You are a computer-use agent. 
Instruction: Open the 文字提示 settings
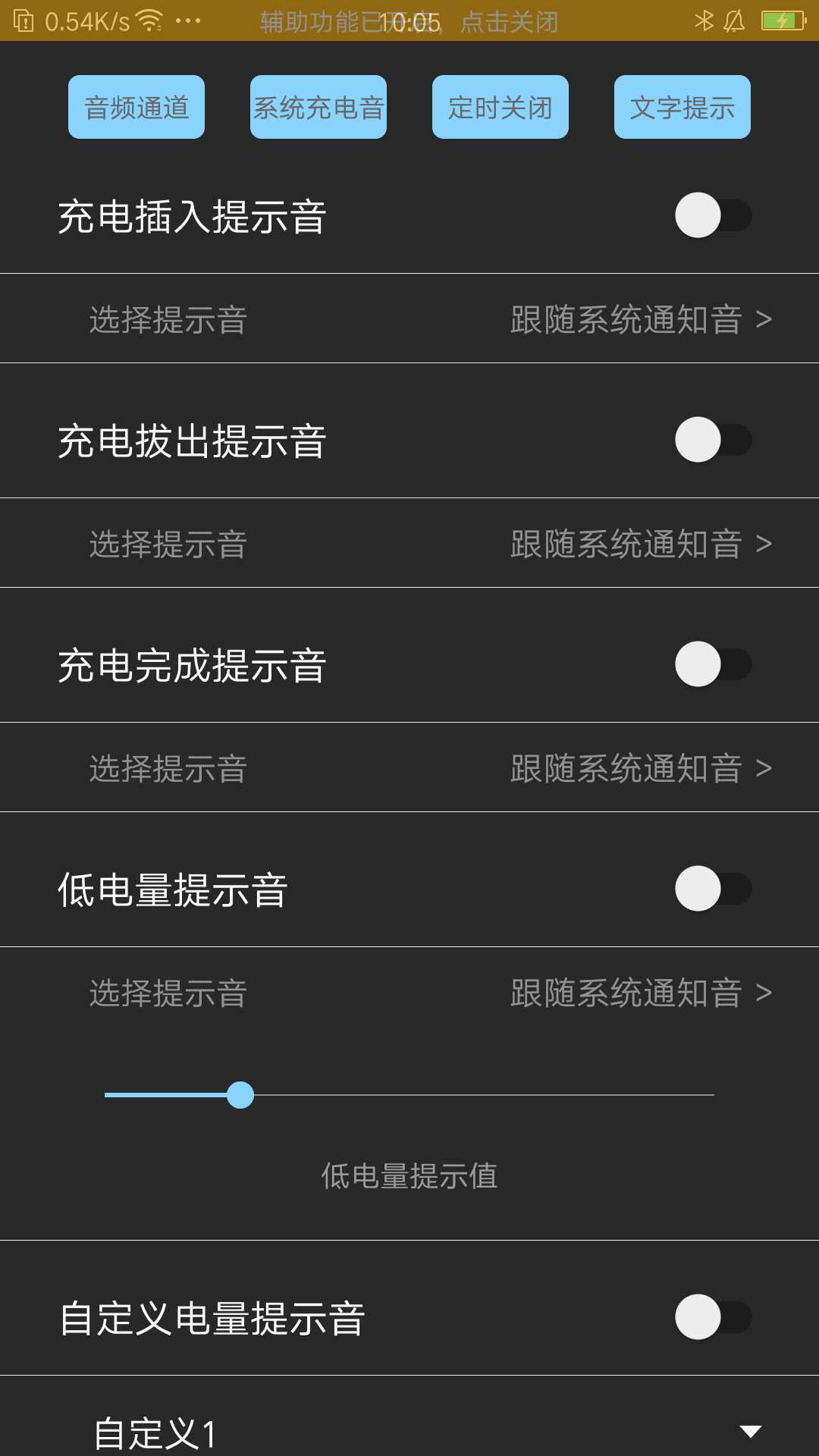point(682,107)
